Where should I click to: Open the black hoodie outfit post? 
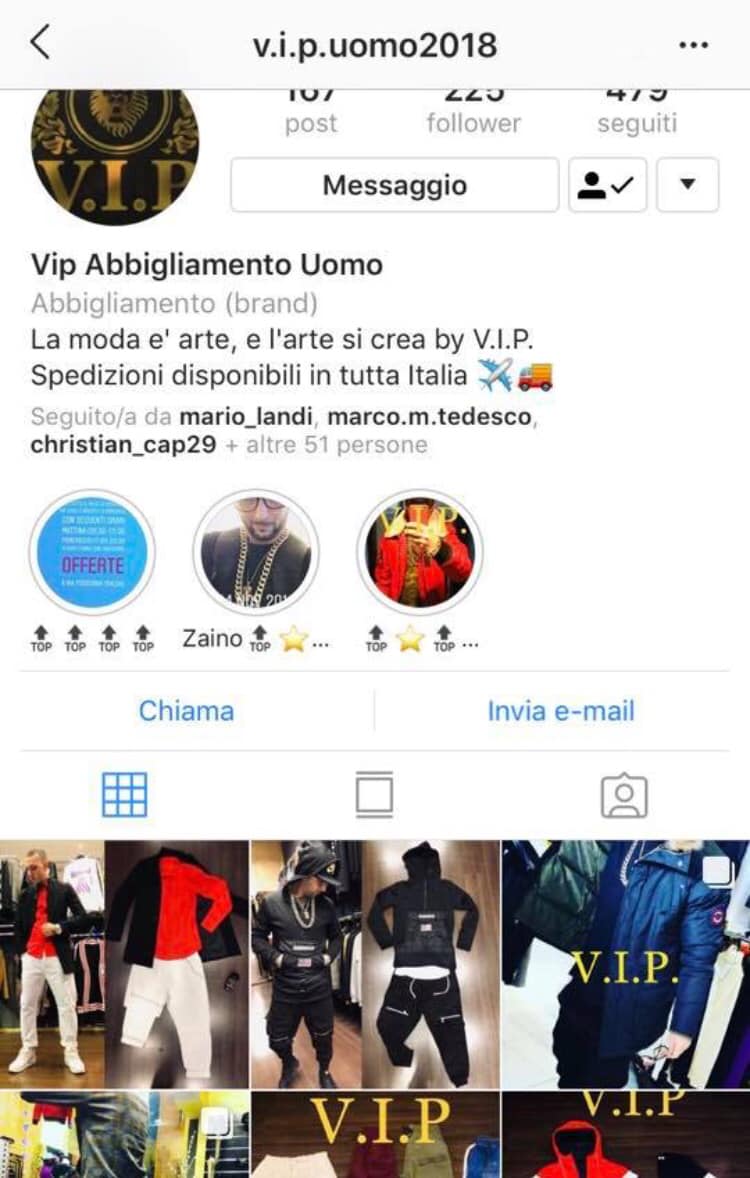375,964
